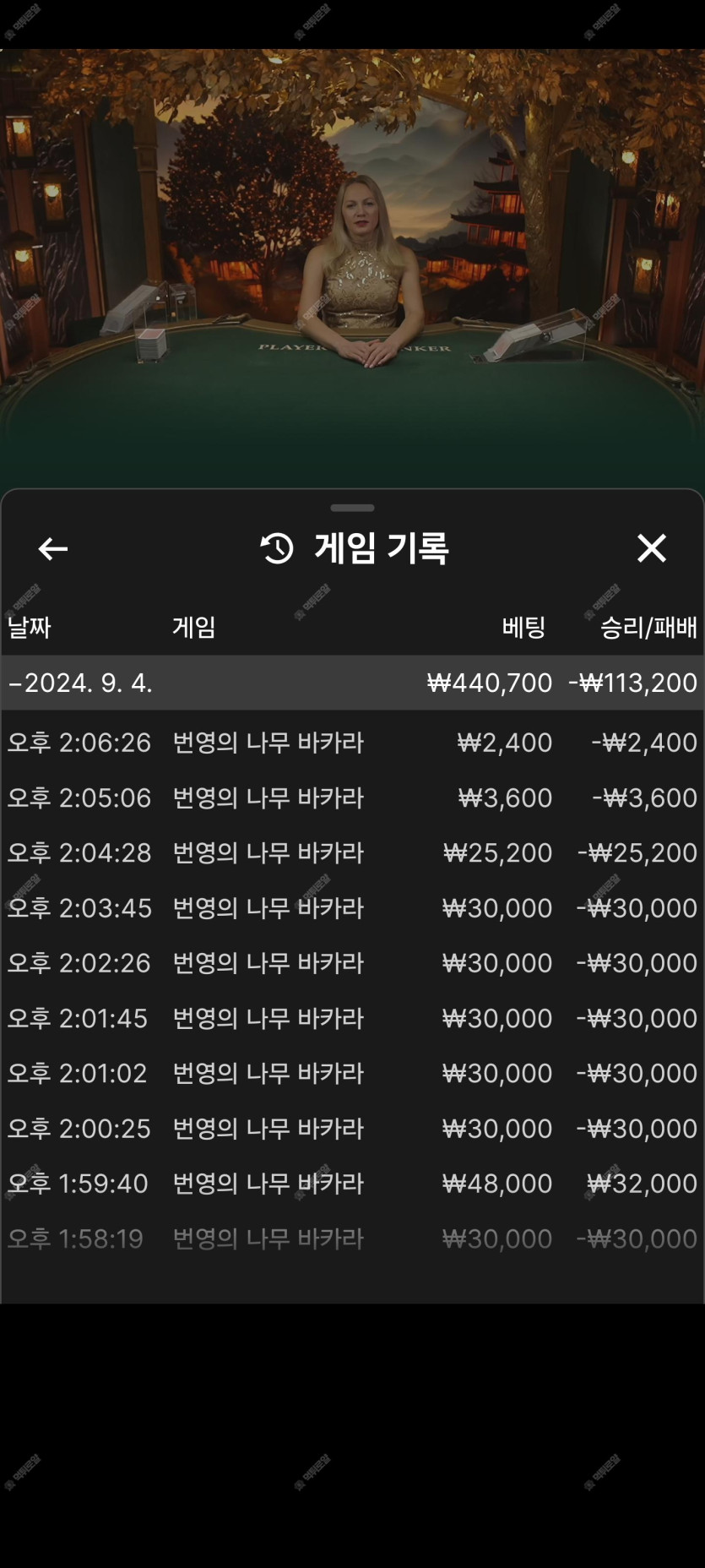The height and width of the screenshot is (1568, 705).
Task: Open the 오후 2:03:45 game record
Action: pyautogui.click(x=353, y=908)
